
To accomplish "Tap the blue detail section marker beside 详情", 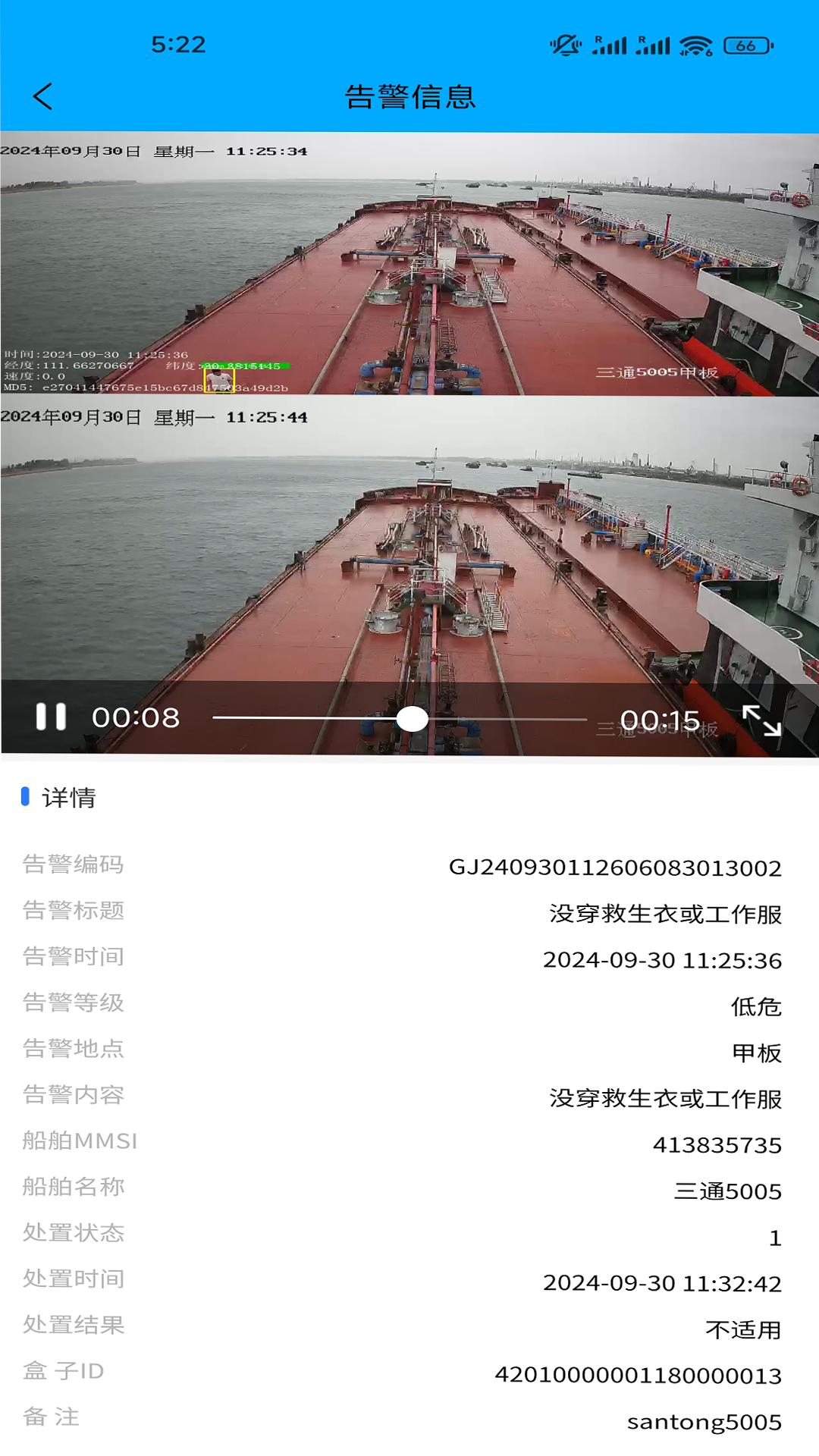I will coord(25,797).
